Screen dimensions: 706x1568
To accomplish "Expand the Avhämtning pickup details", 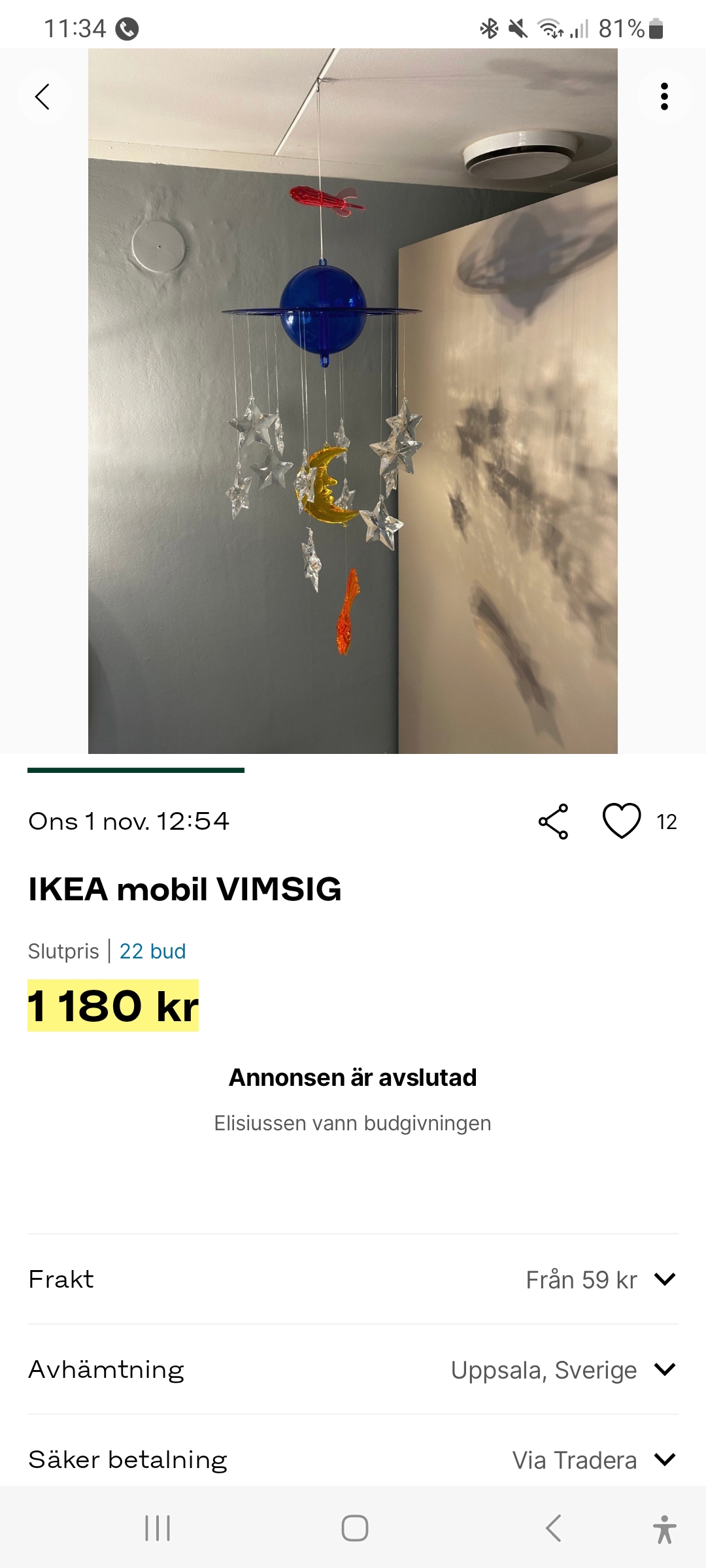I will 664,1369.
